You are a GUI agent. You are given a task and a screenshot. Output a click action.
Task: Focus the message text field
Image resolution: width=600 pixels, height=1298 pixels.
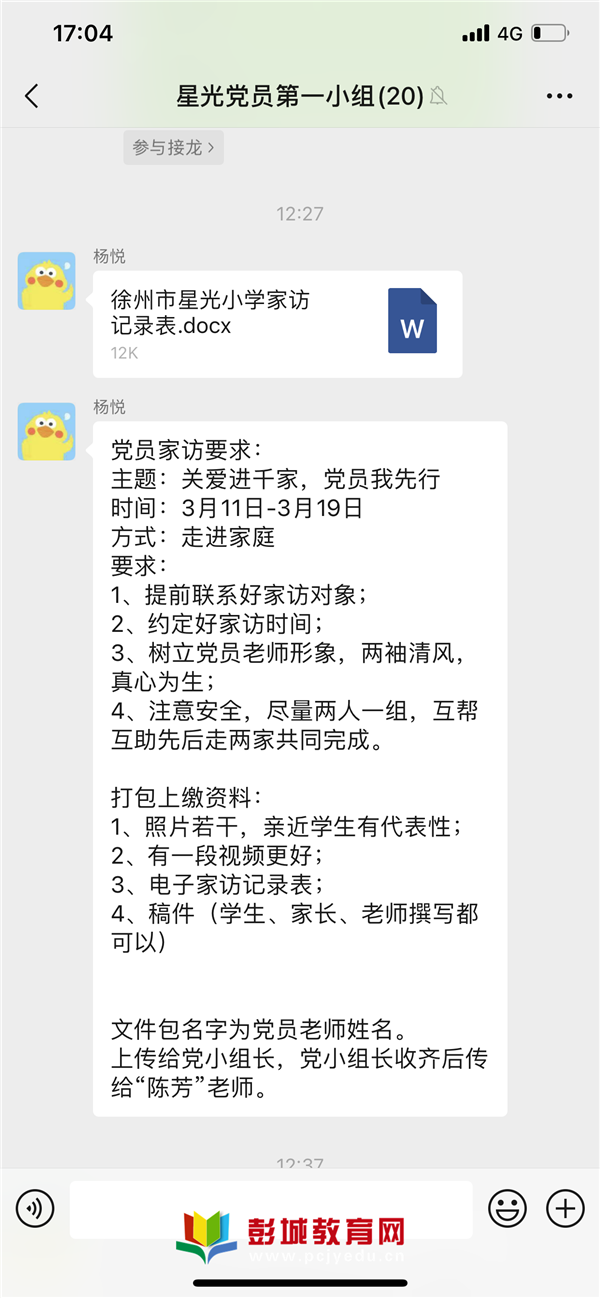tap(270, 1209)
